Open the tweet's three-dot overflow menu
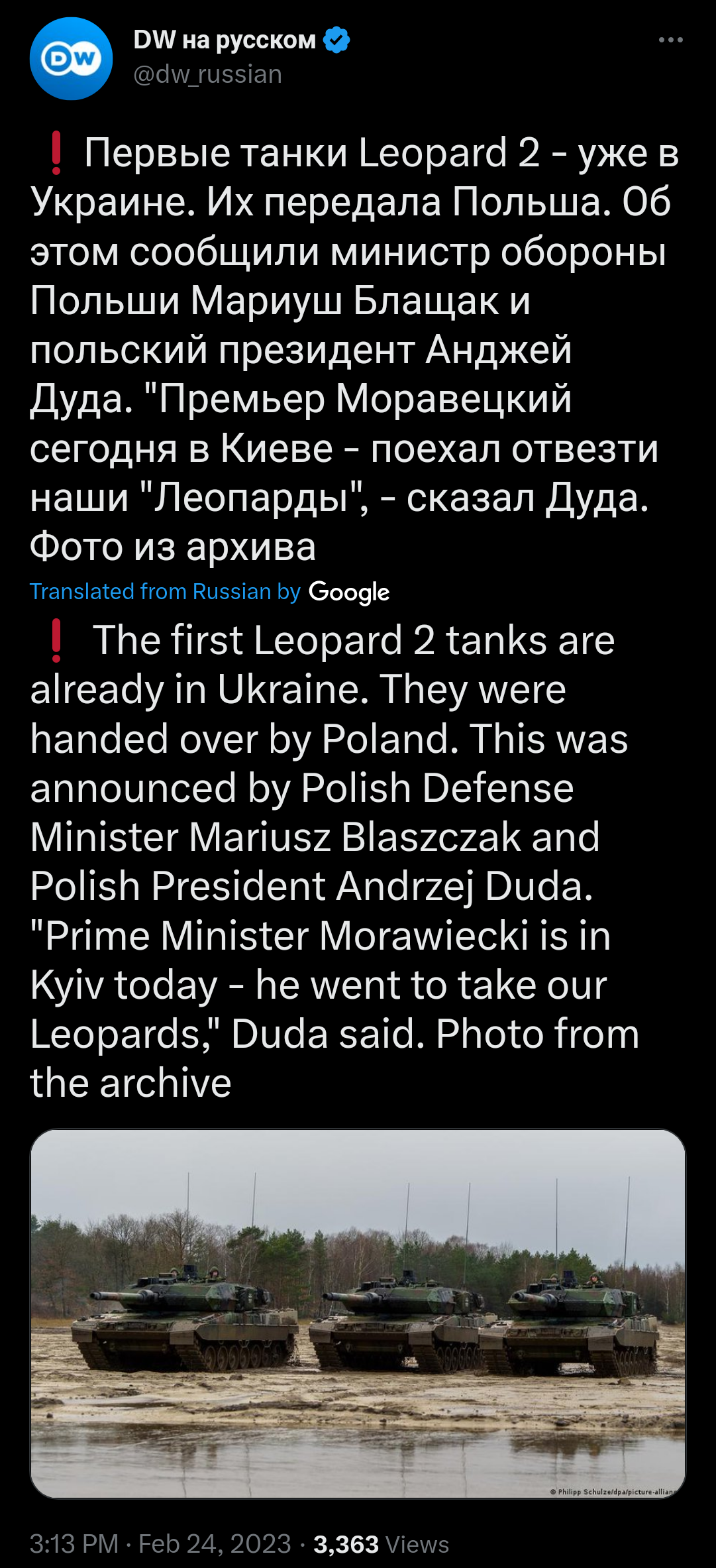 [670, 40]
